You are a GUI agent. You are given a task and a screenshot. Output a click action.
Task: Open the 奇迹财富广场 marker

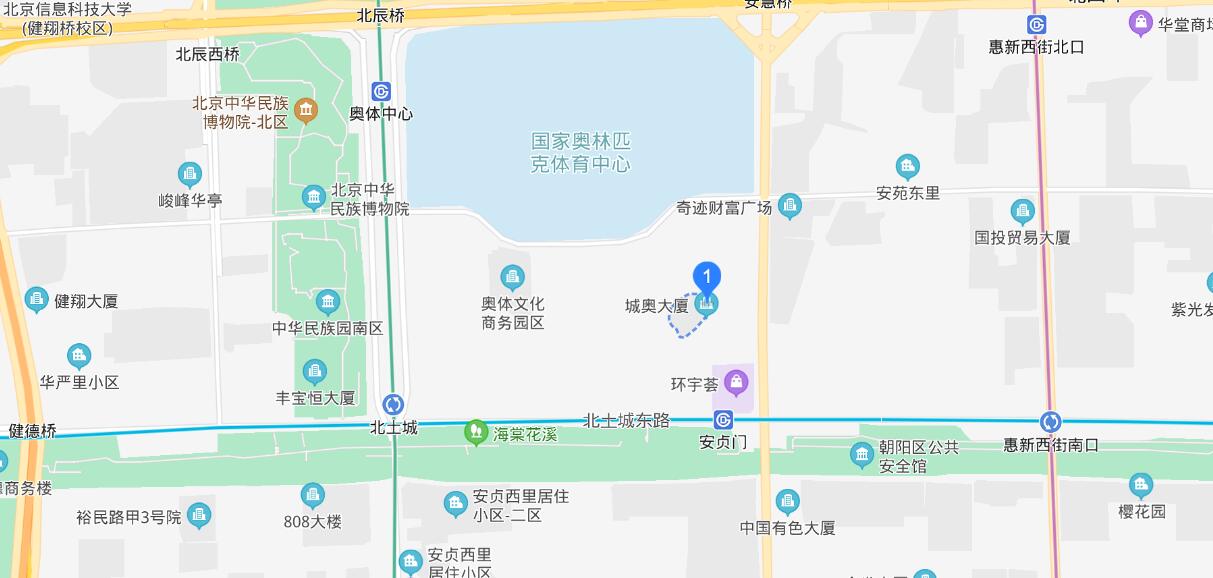coord(790,207)
